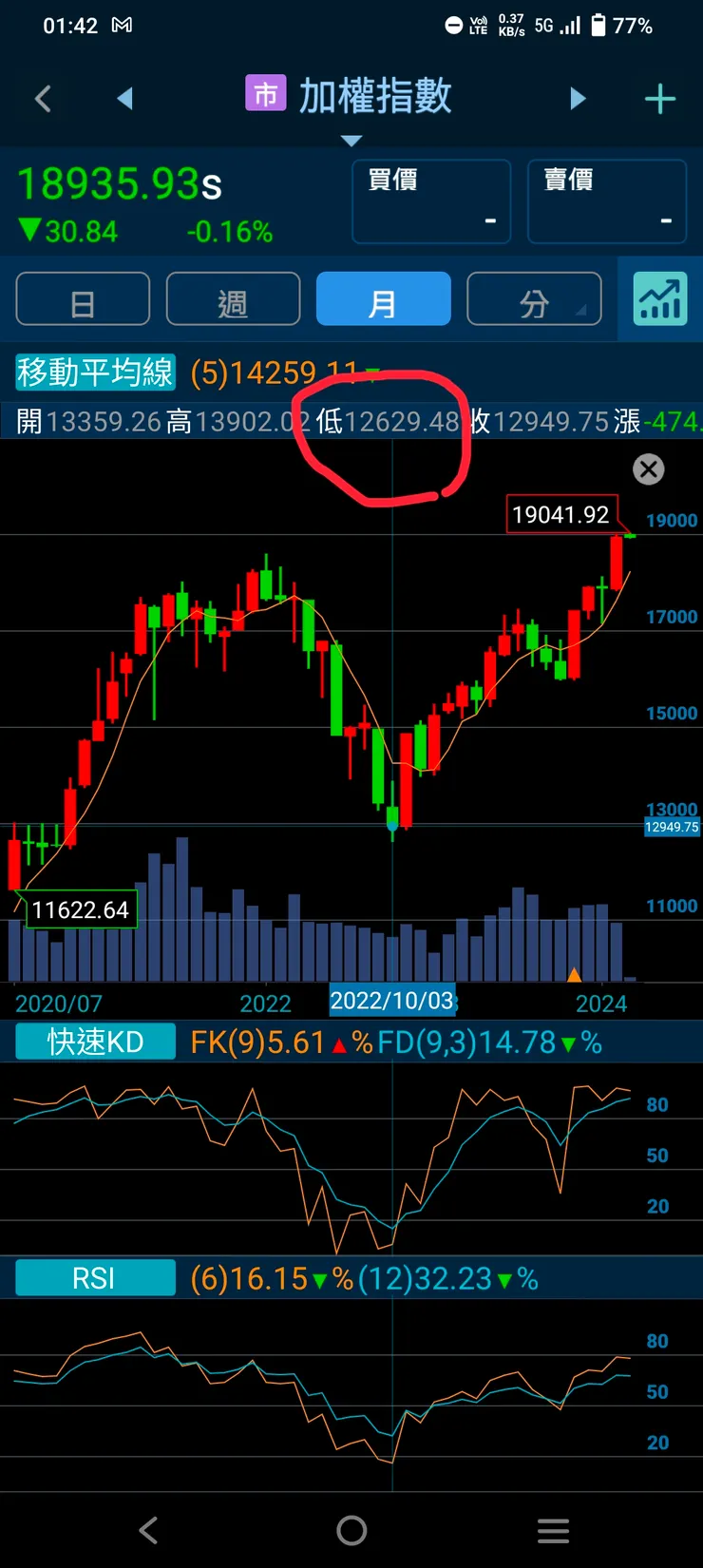Viewport: 703px width, 1568px height.
Task: Switch to the 日 daily chart
Action: tap(83, 299)
